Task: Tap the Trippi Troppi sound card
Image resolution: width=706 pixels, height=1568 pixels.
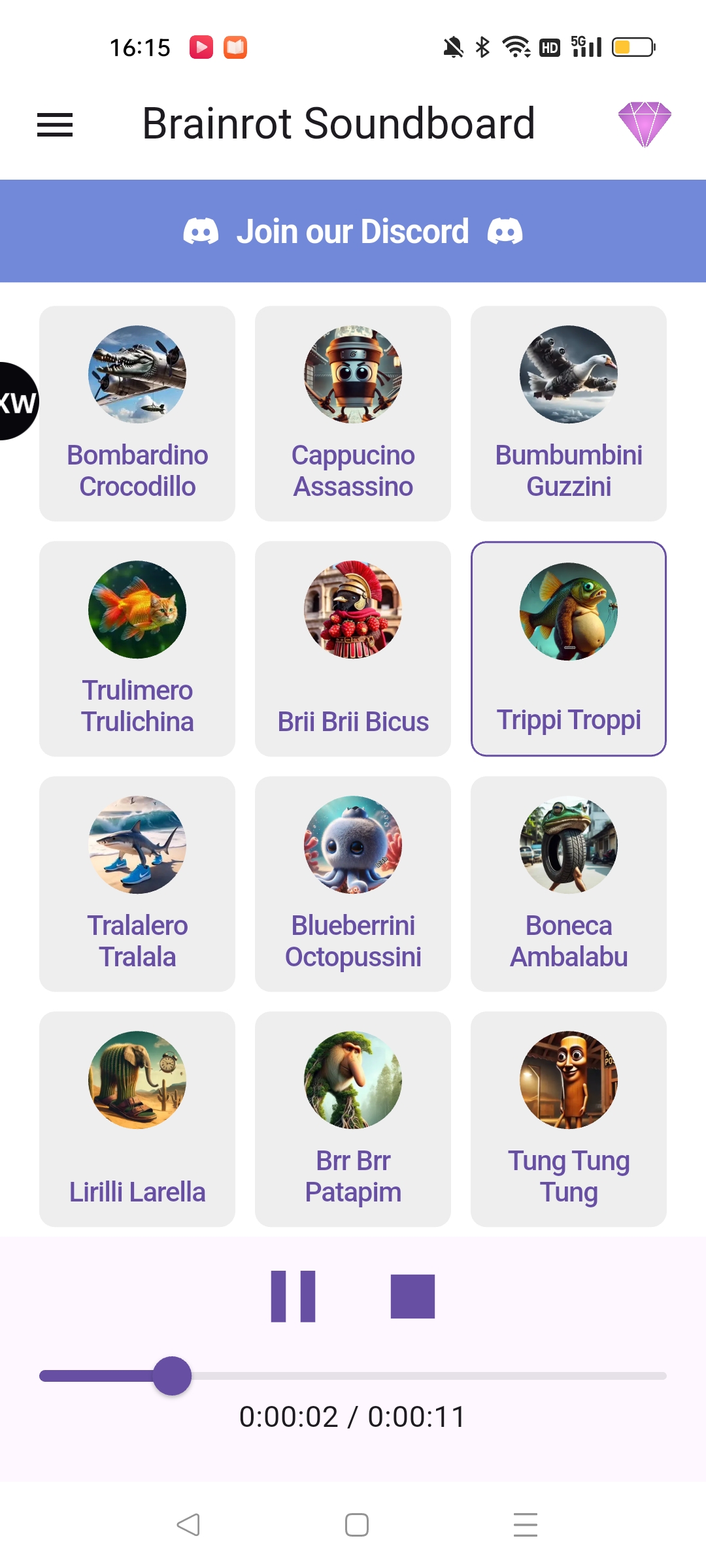Action: pyautogui.click(x=569, y=649)
